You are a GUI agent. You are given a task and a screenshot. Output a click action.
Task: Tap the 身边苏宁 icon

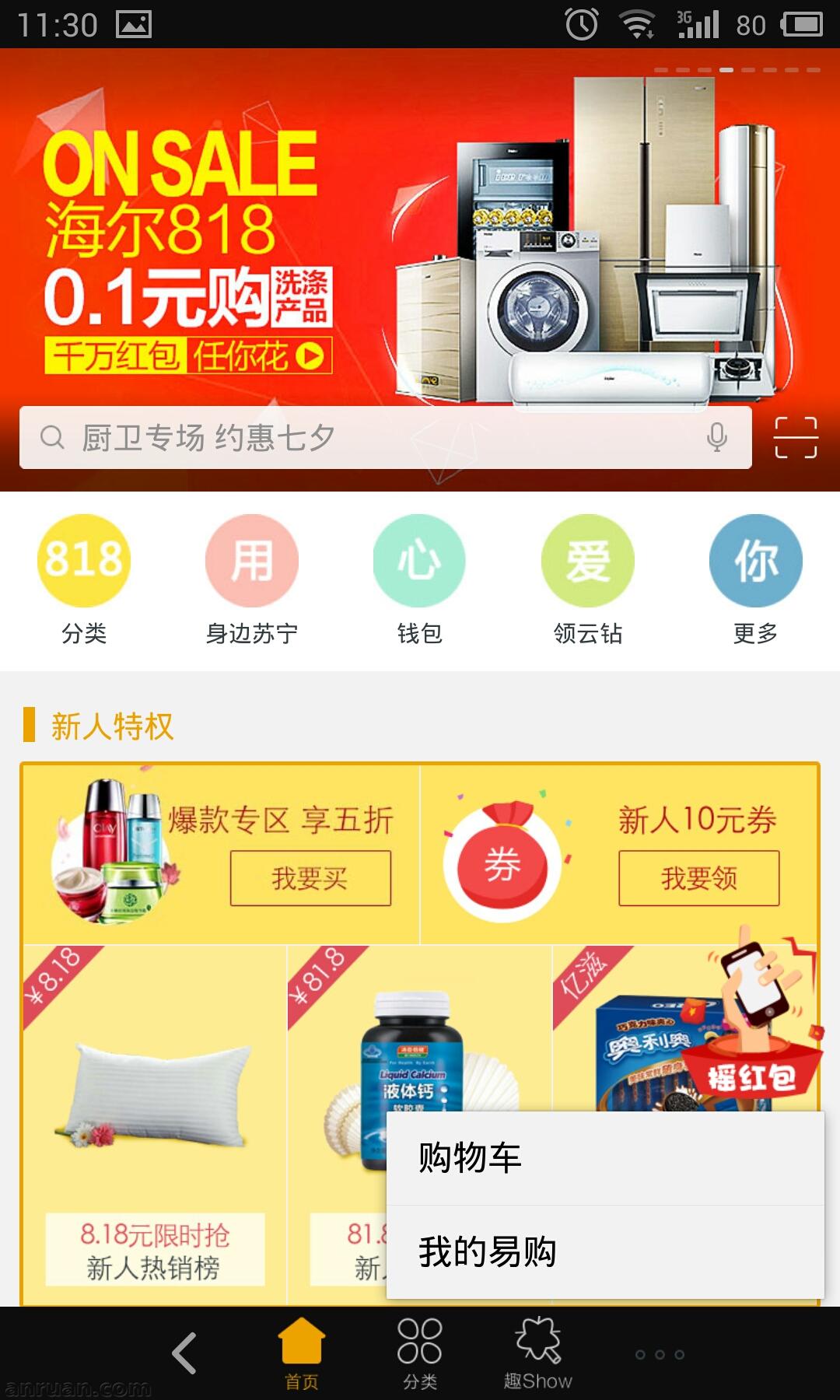[250, 560]
